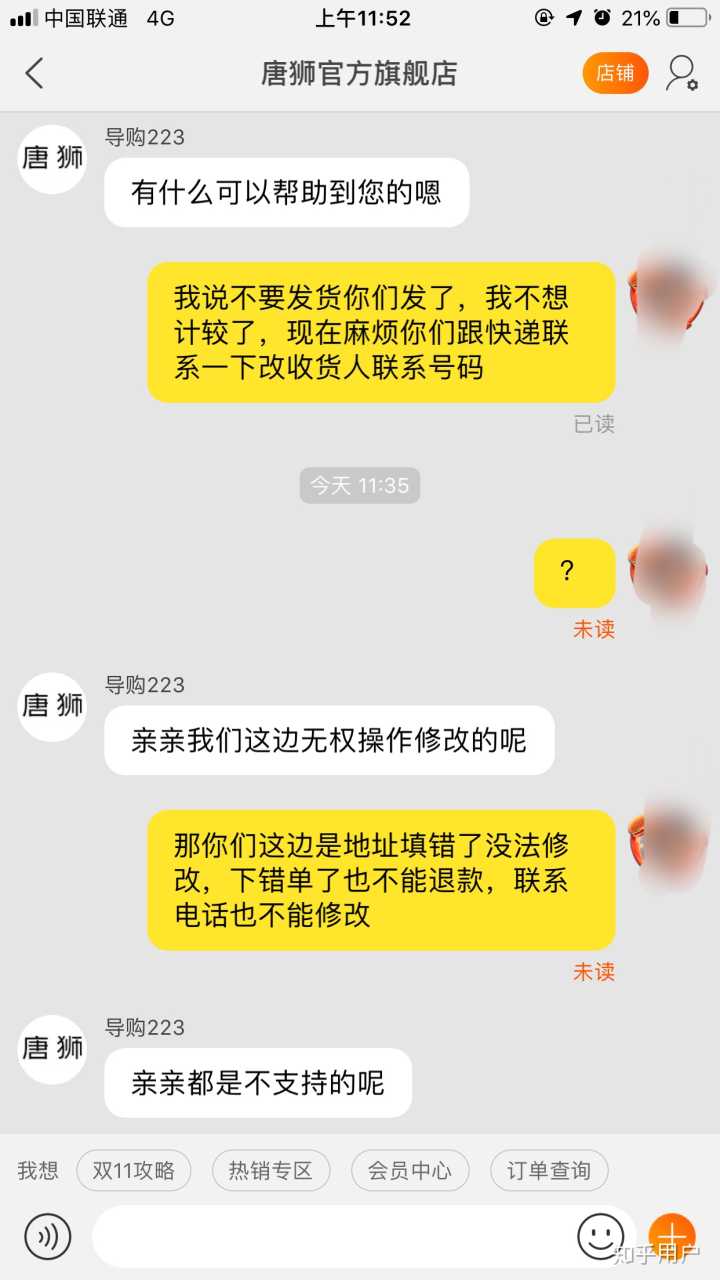Open the contact settings icon
This screenshot has width=720, height=1280.
coord(682,73)
